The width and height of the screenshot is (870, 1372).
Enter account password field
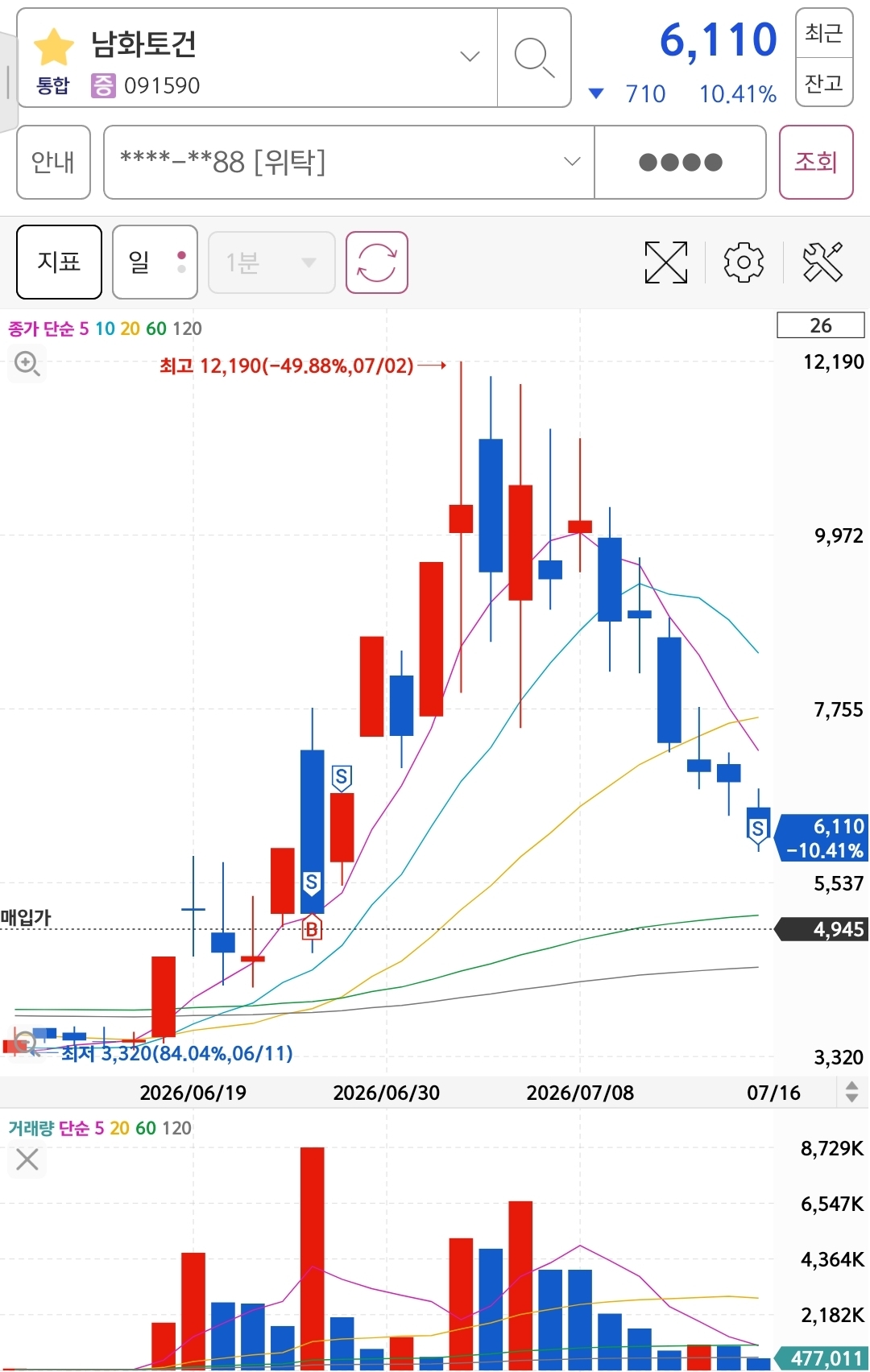pos(680,162)
